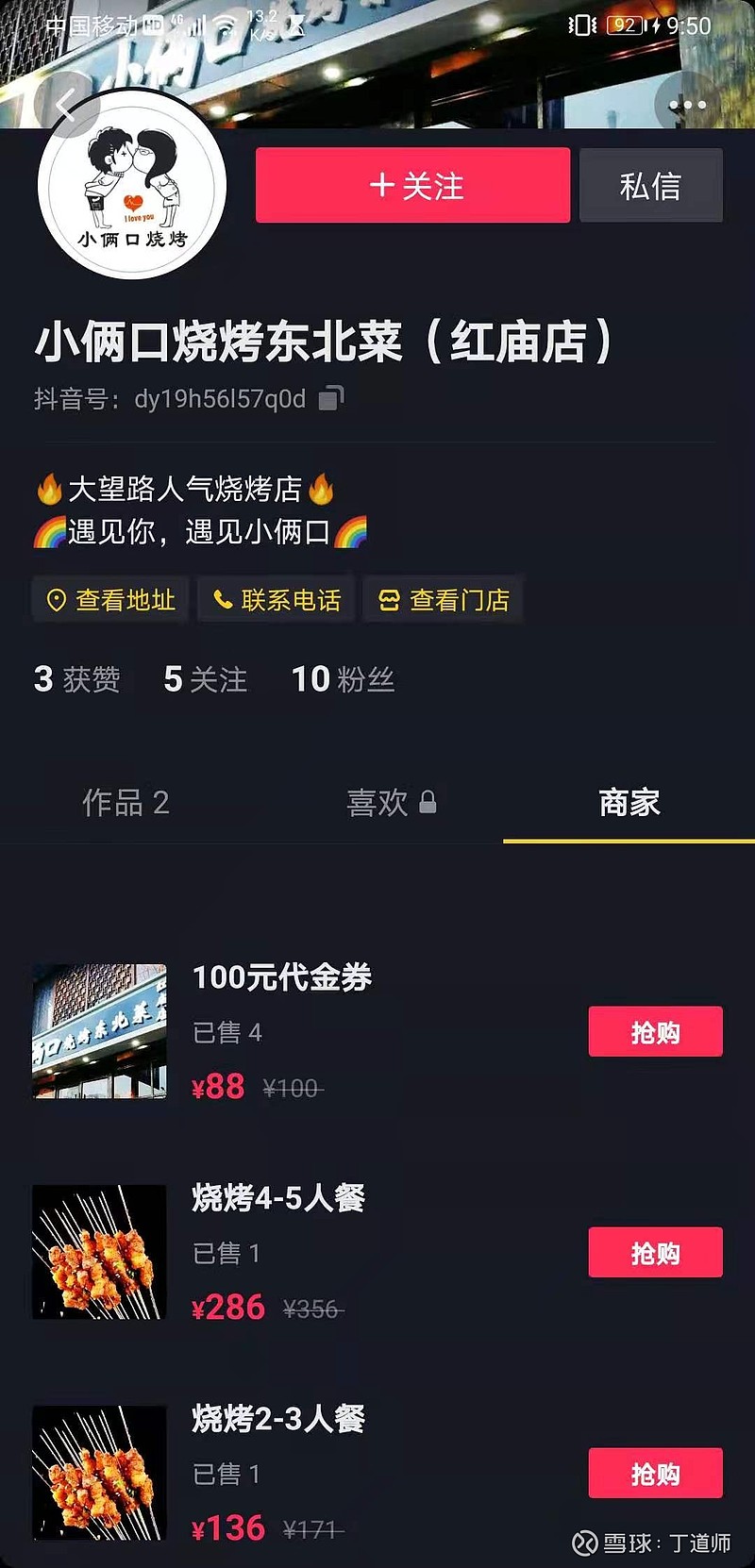The height and width of the screenshot is (1568, 755).
Task: Purchase 烧烤2-3人餐 via 抢购
Action: tap(655, 1474)
